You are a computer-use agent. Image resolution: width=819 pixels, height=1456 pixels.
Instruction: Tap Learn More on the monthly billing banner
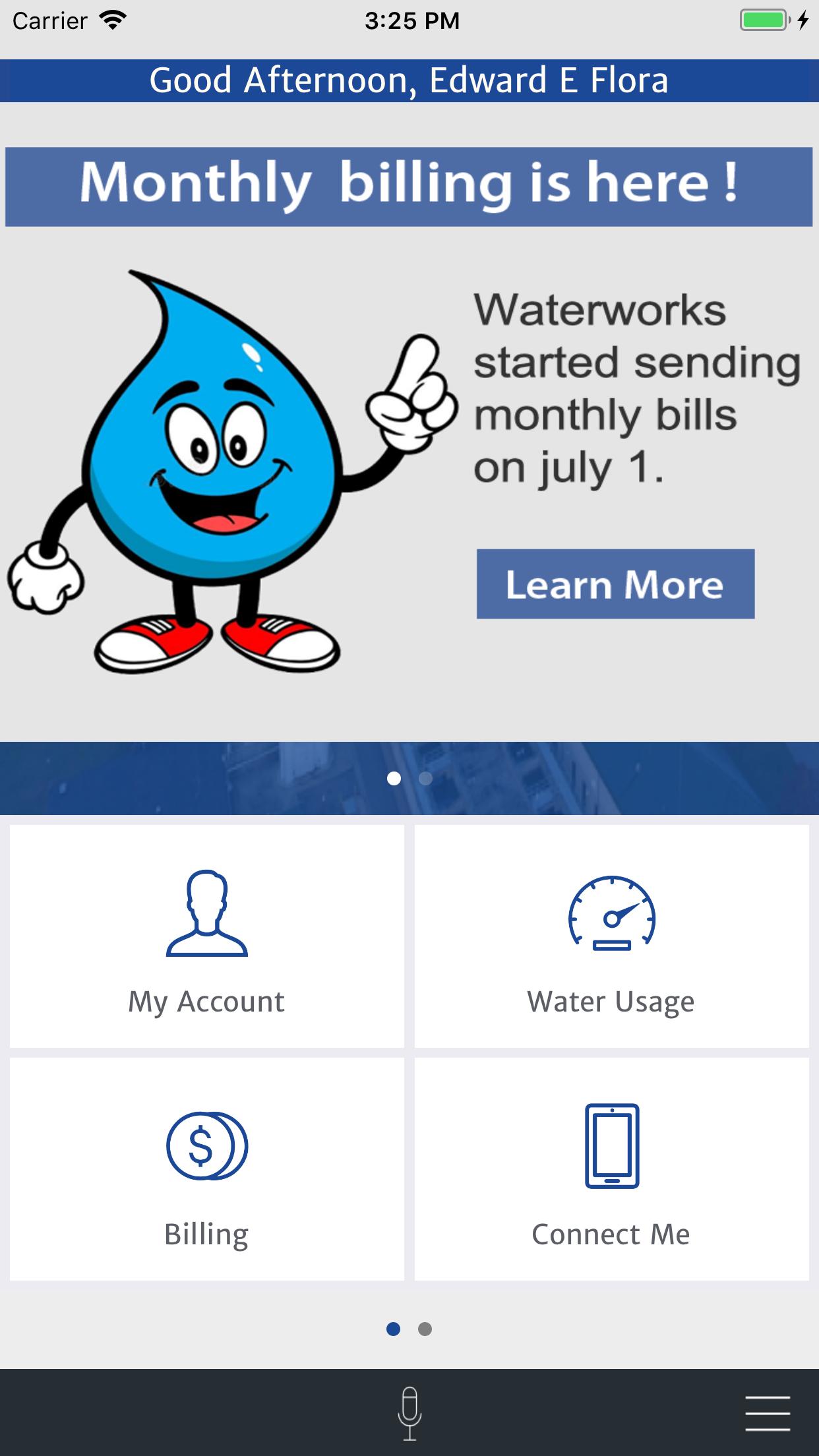(x=615, y=584)
